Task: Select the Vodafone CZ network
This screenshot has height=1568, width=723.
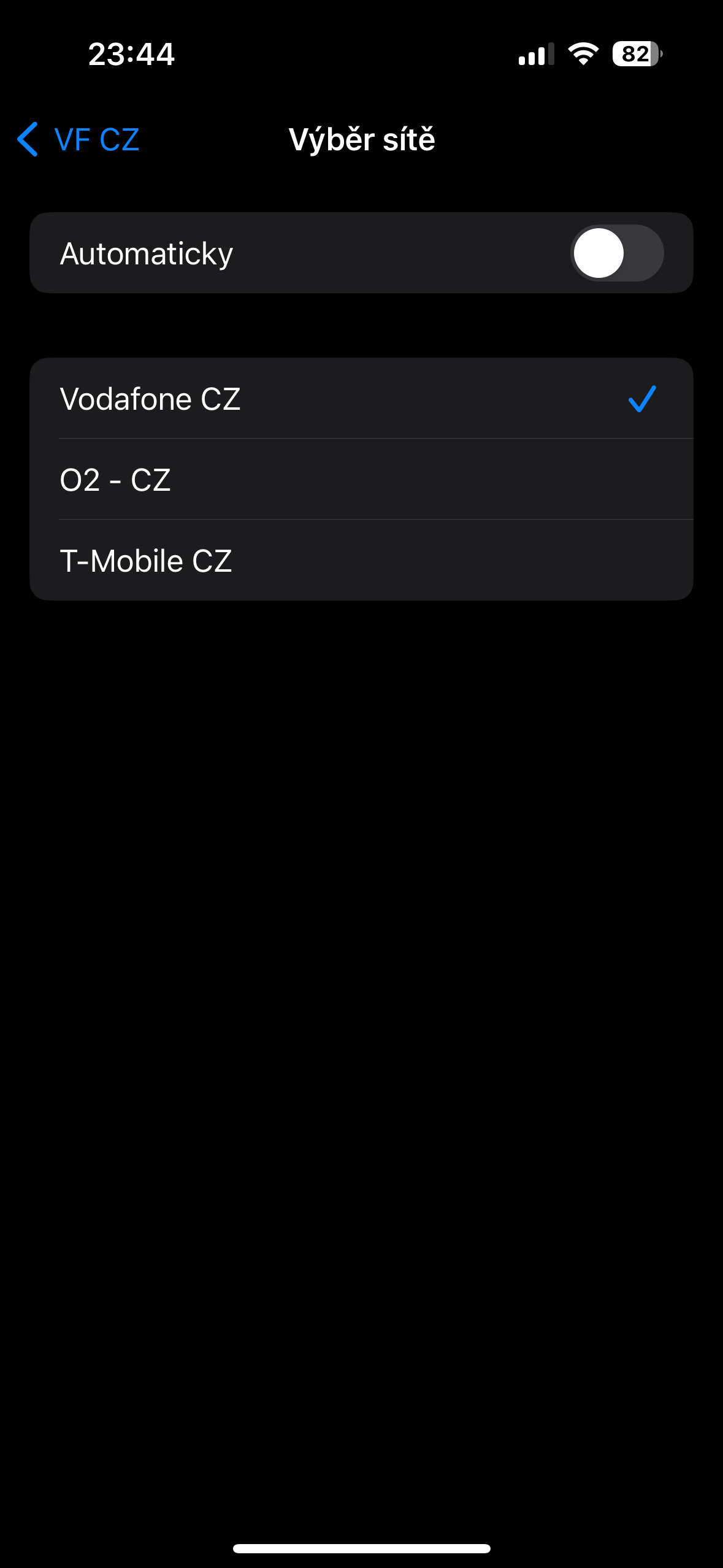Action: (x=361, y=398)
